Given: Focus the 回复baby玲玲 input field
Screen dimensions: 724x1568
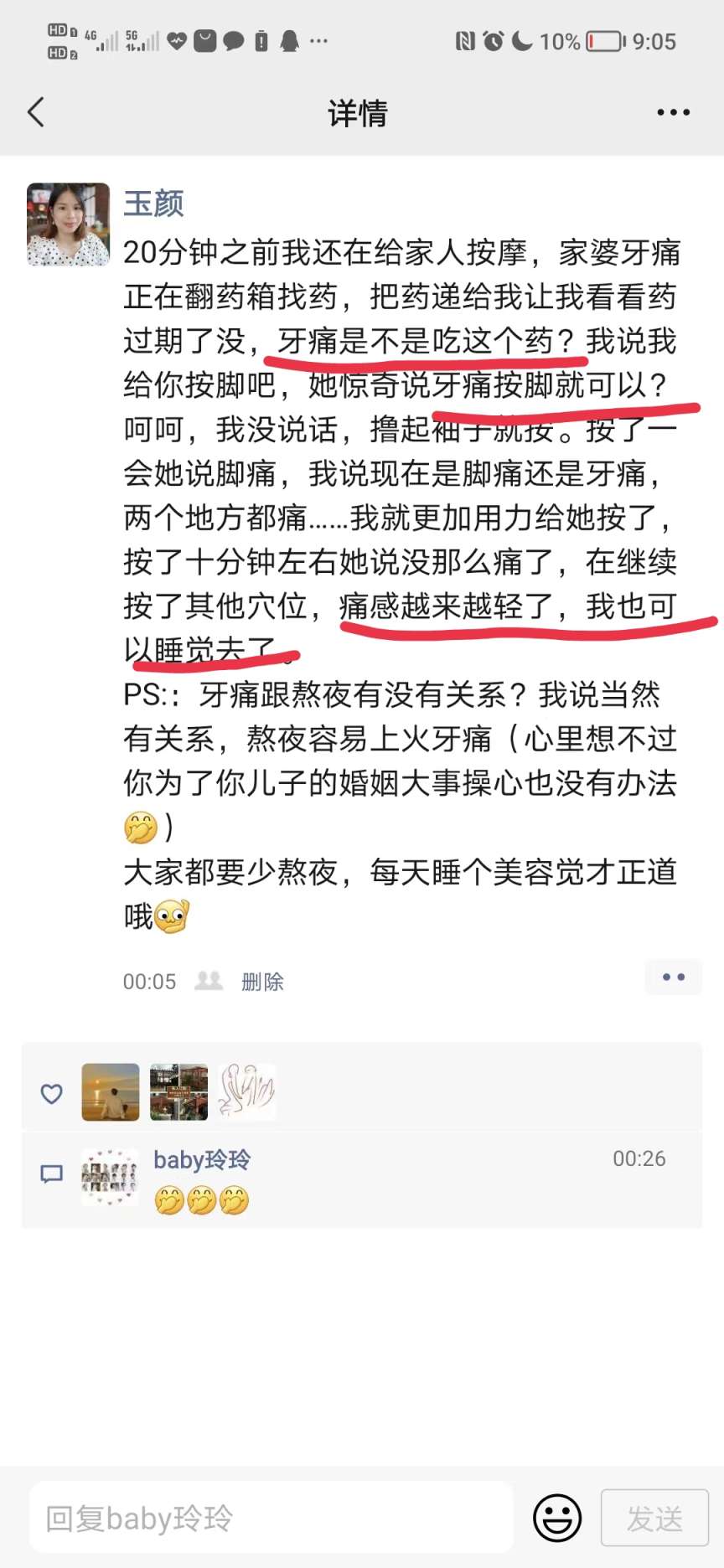Looking at the screenshot, I should pyautogui.click(x=271, y=1518).
